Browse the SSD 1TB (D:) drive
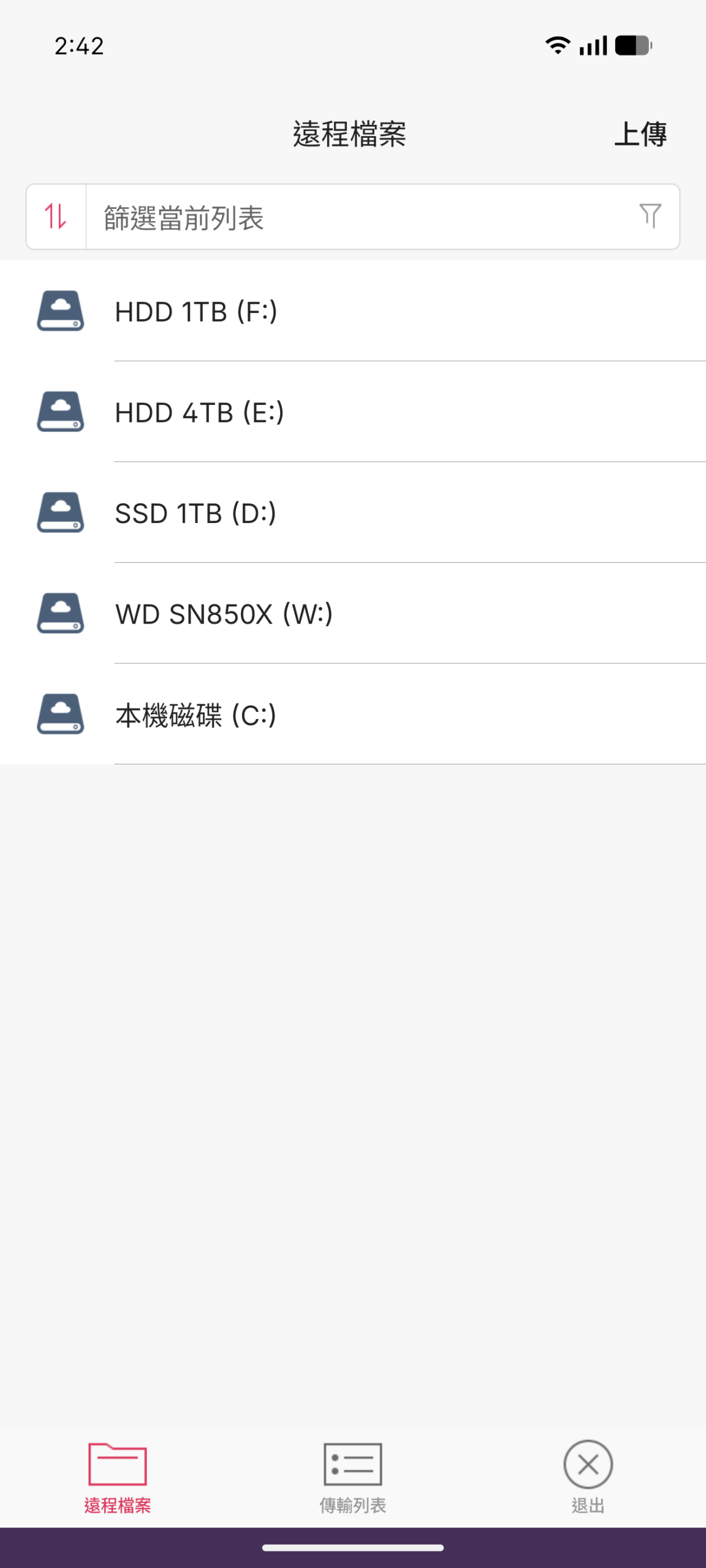The width and height of the screenshot is (706, 1568). (x=195, y=513)
